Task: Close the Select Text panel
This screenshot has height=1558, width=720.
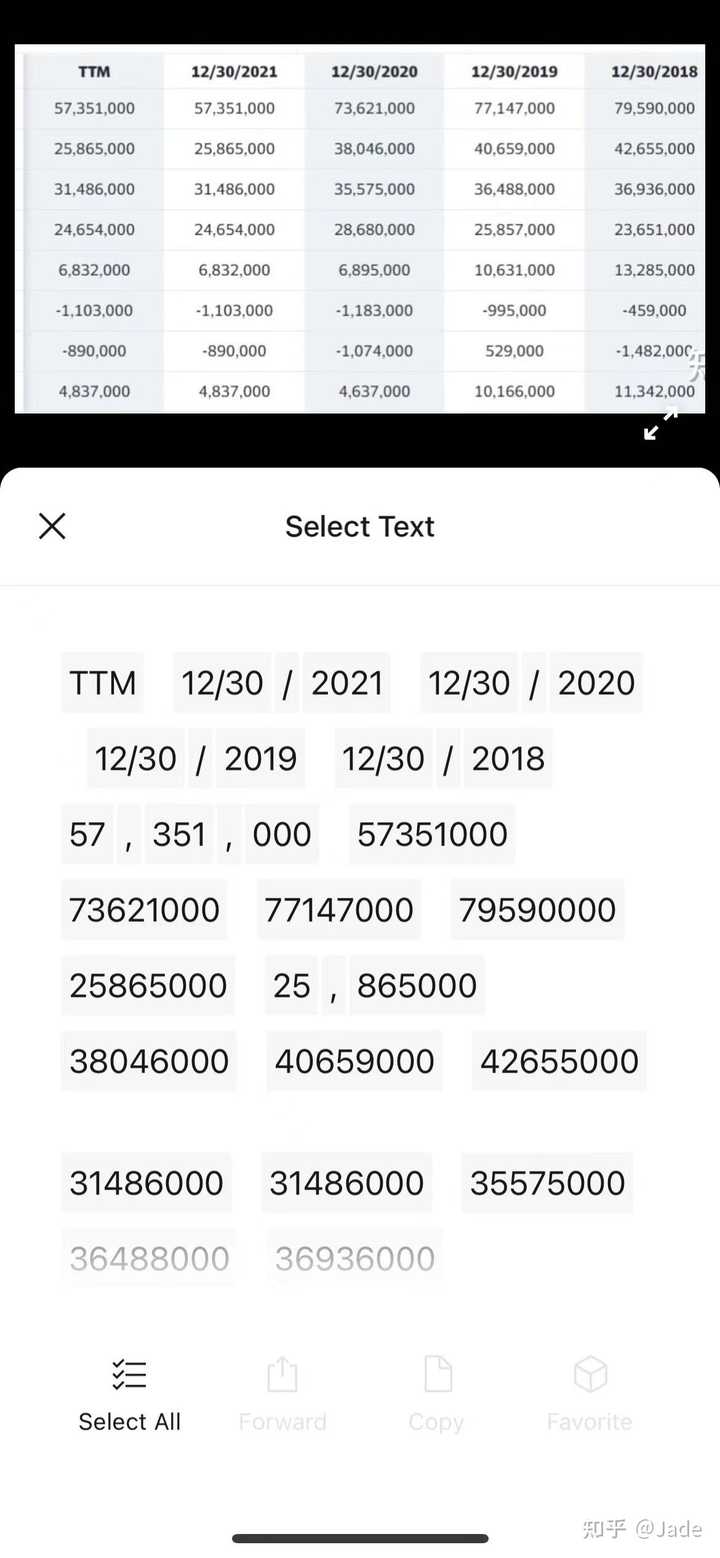Action: [x=52, y=526]
